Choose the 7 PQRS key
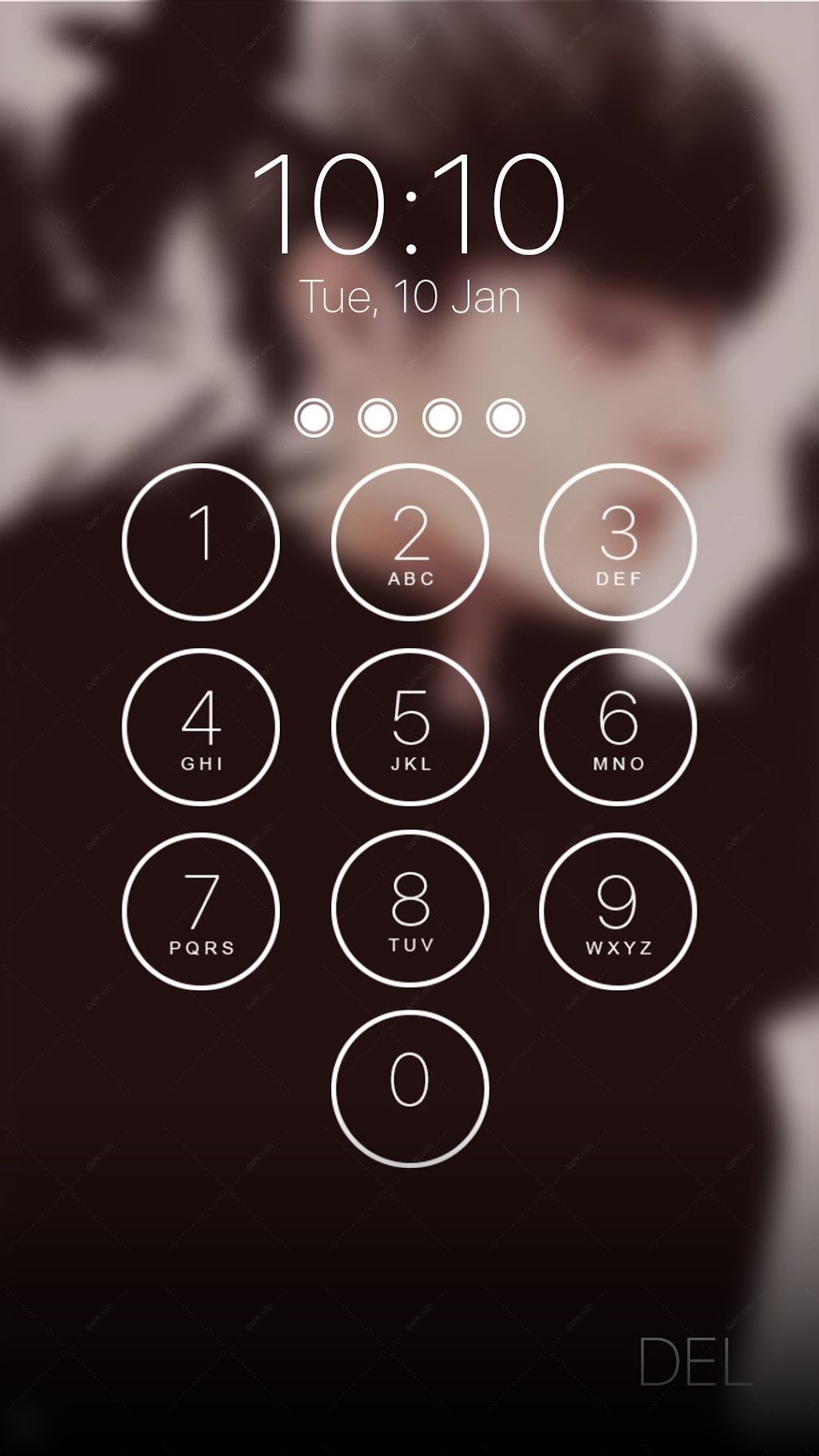Screen dimensions: 819x1456 tap(201, 911)
